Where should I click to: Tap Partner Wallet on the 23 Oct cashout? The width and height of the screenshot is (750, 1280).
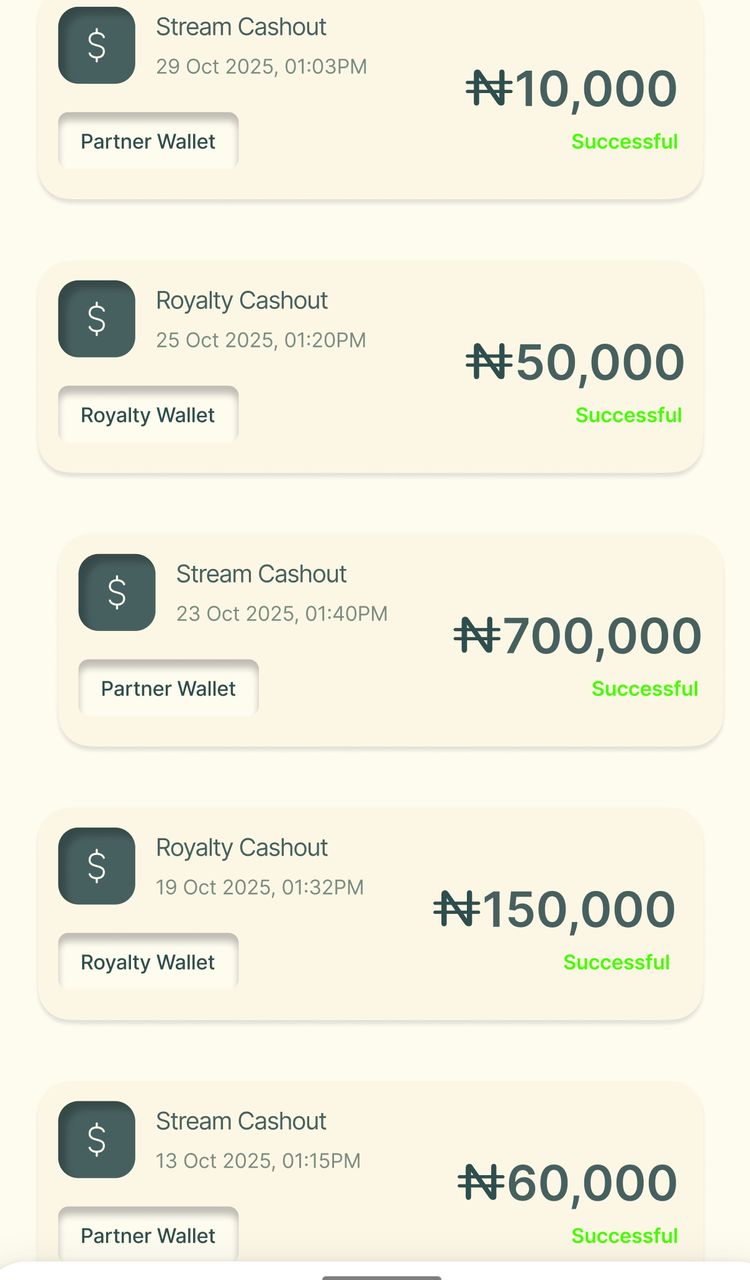pos(168,688)
